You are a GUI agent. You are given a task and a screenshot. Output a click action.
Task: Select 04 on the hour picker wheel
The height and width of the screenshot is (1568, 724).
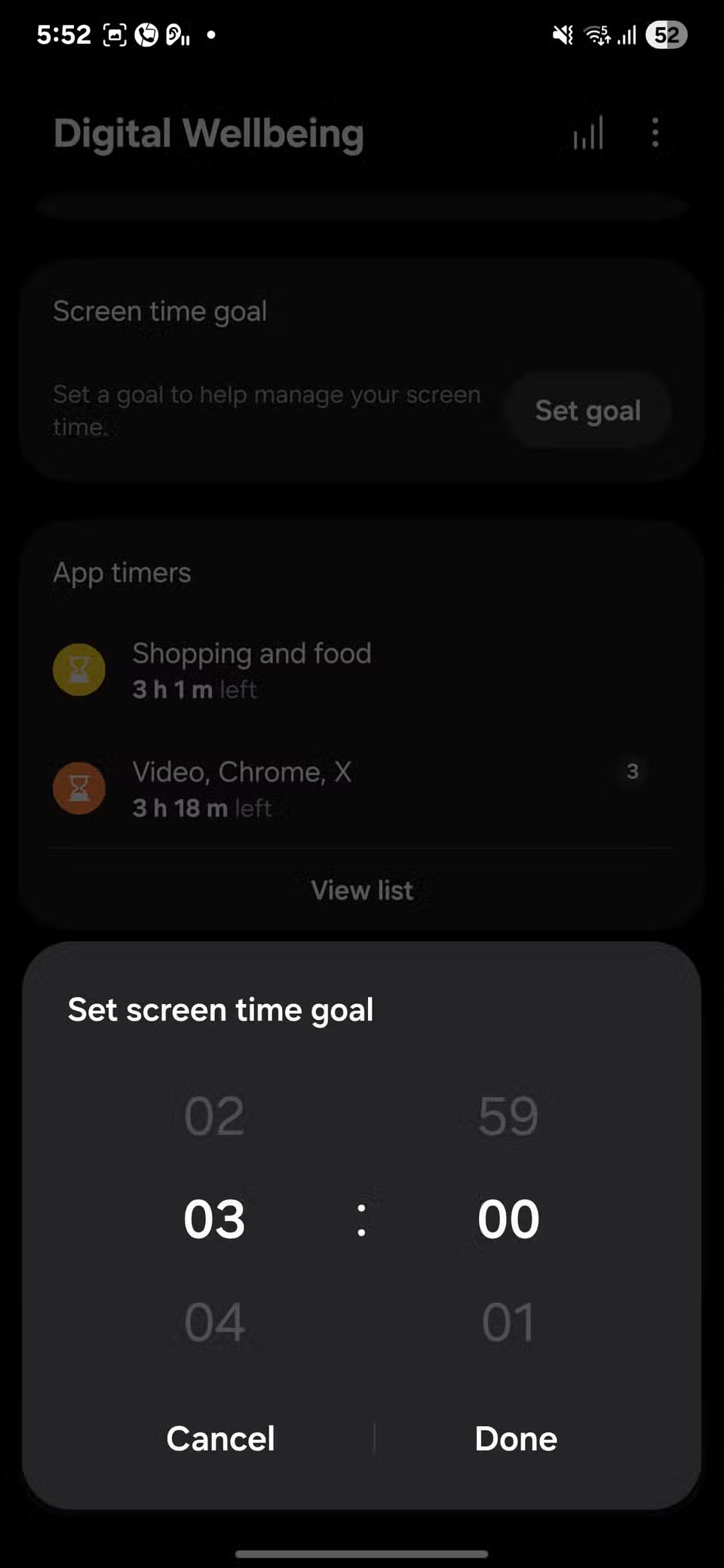[213, 1320]
